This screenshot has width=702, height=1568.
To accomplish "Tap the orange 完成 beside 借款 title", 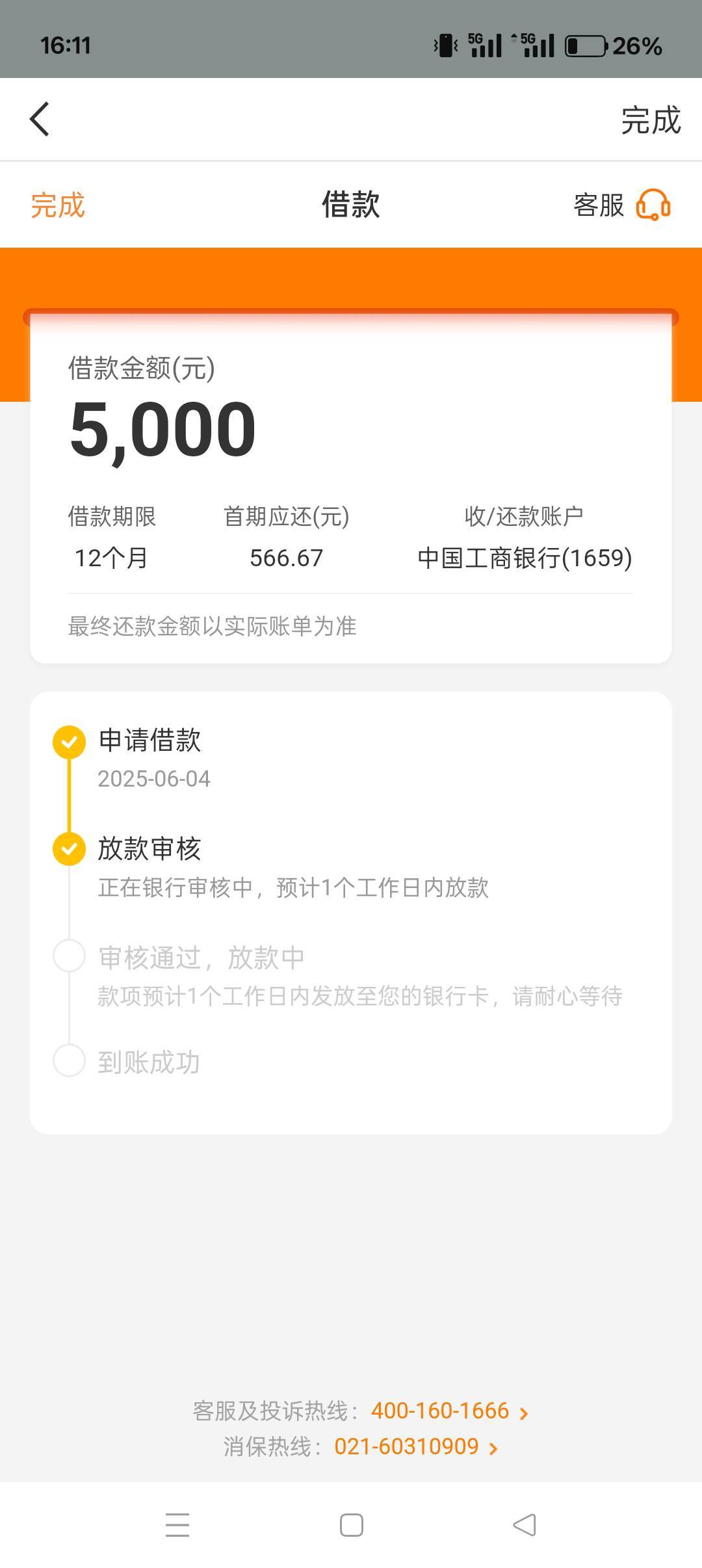I will pyautogui.click(x=58, y=205).
